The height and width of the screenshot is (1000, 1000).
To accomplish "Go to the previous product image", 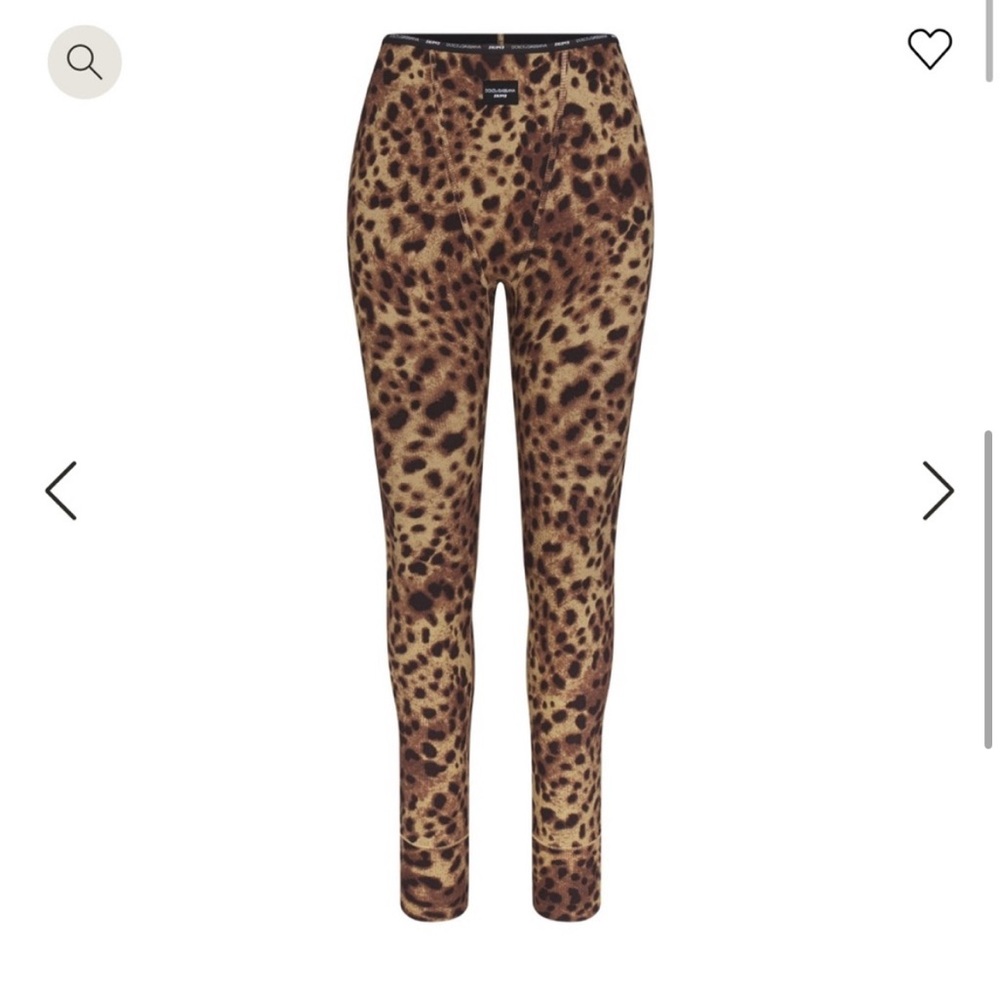I will pos(61,490).
